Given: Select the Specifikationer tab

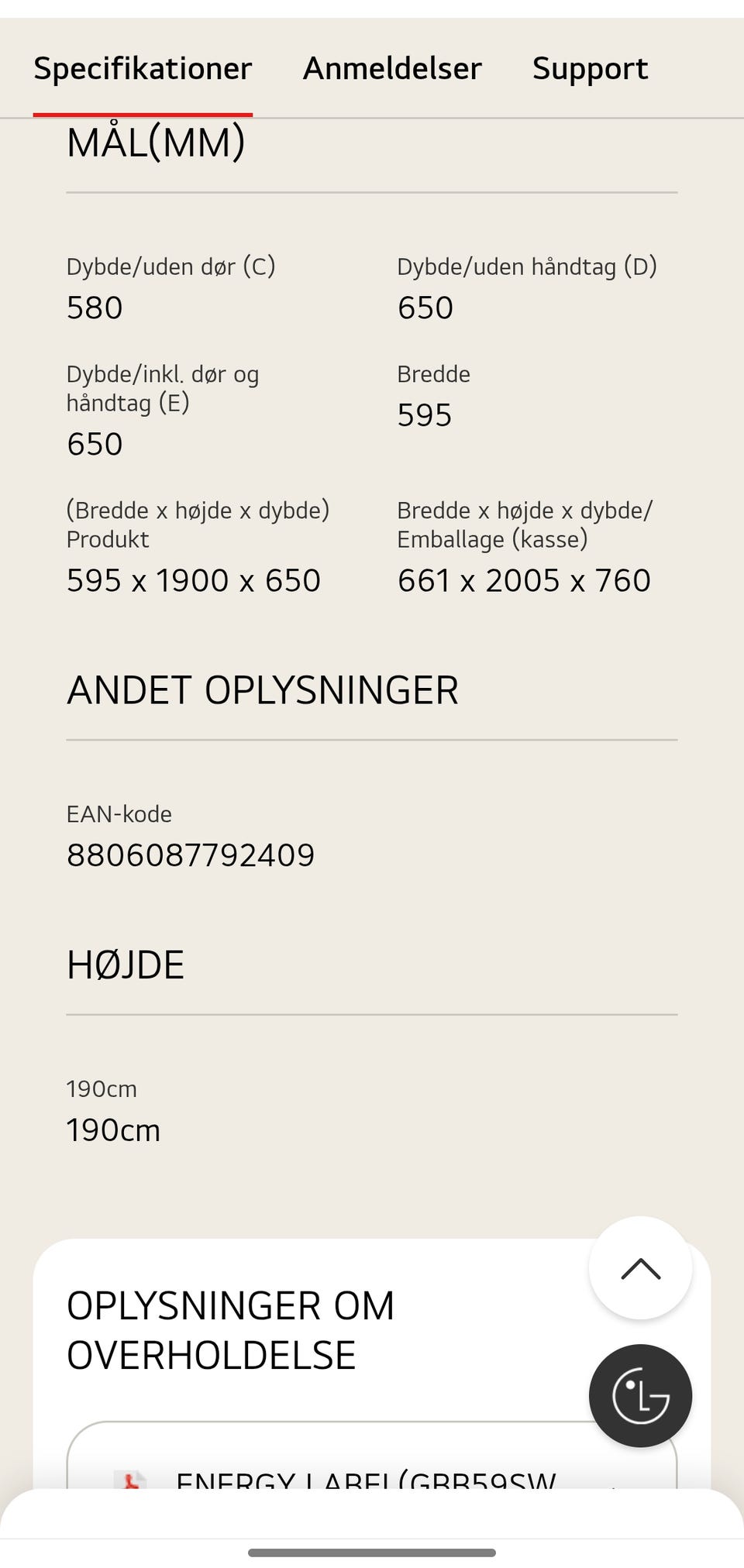Looking at the screenshot, I should click(x=143, y=68).
